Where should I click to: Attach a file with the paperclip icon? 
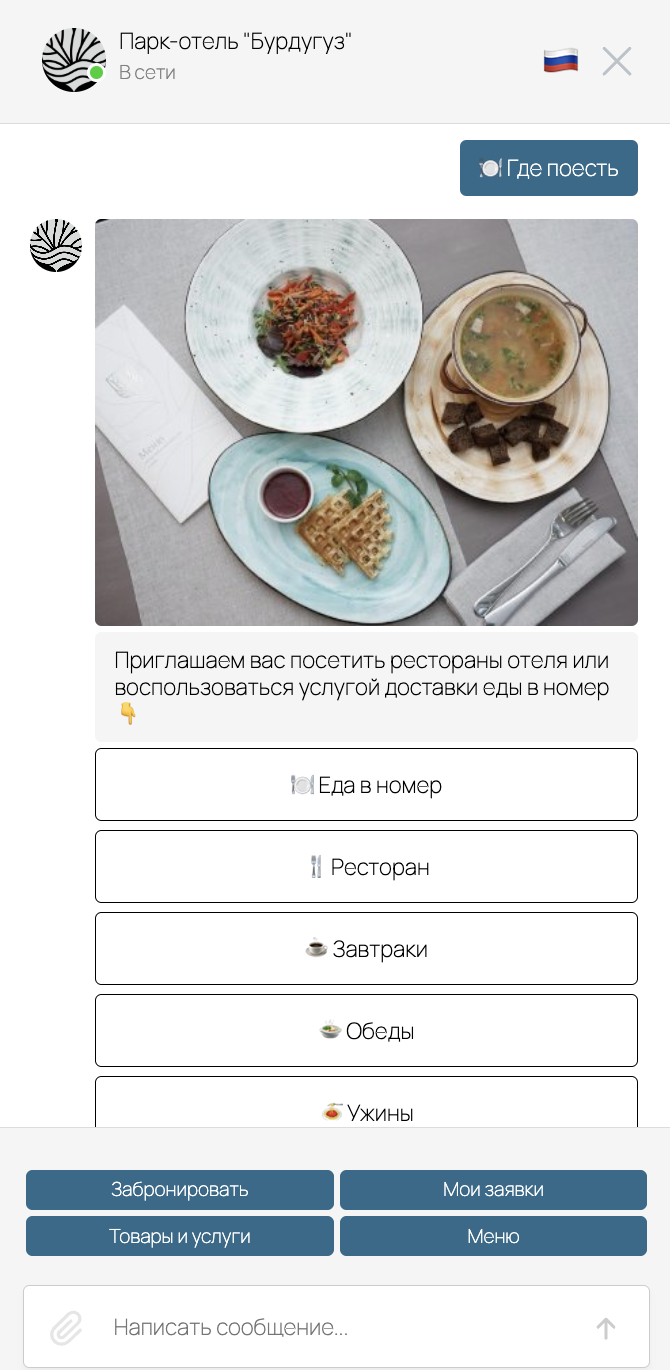coord(66,1328)
